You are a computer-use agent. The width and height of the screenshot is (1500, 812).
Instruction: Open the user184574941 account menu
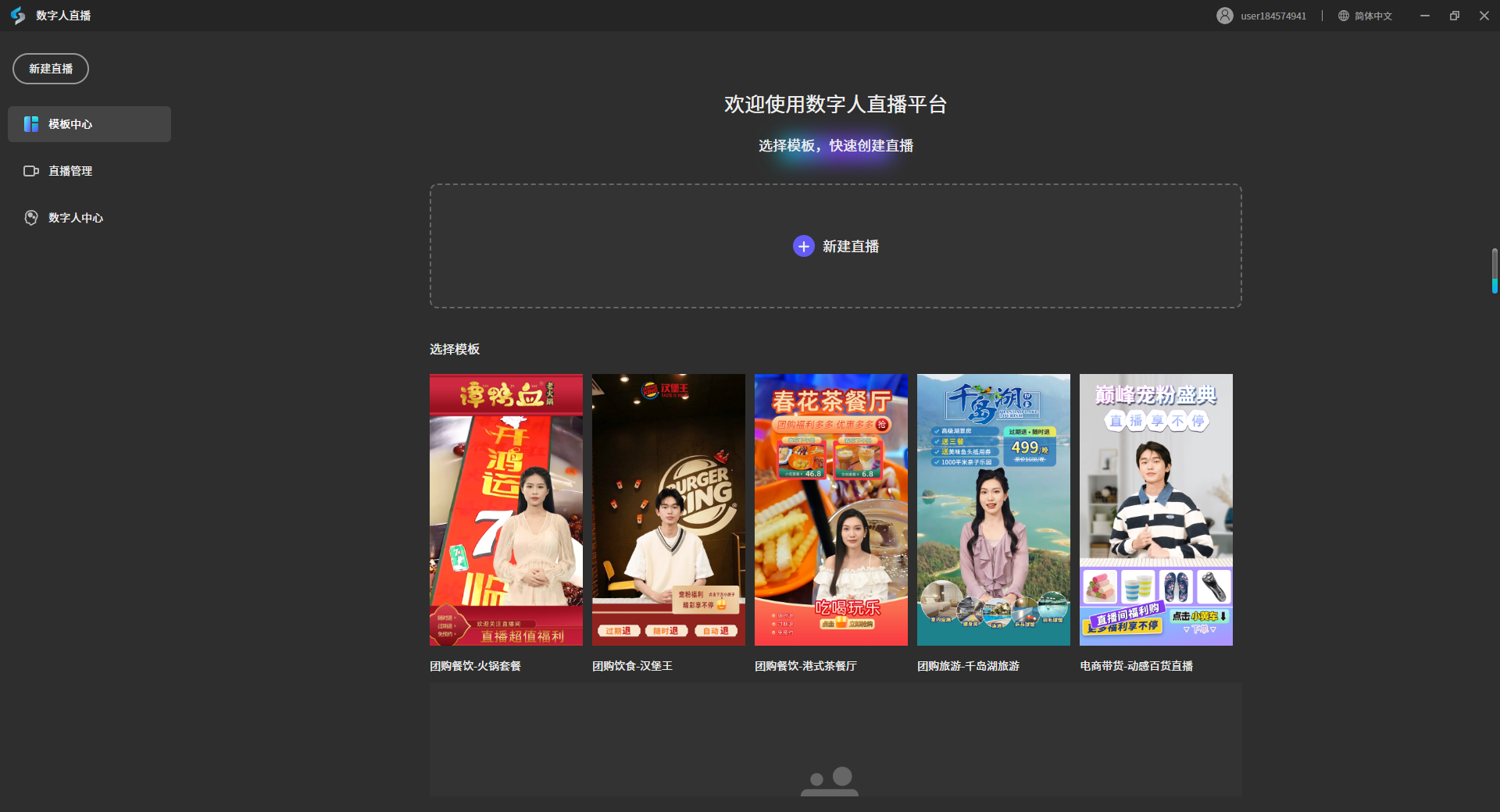tap(1261, 16)
